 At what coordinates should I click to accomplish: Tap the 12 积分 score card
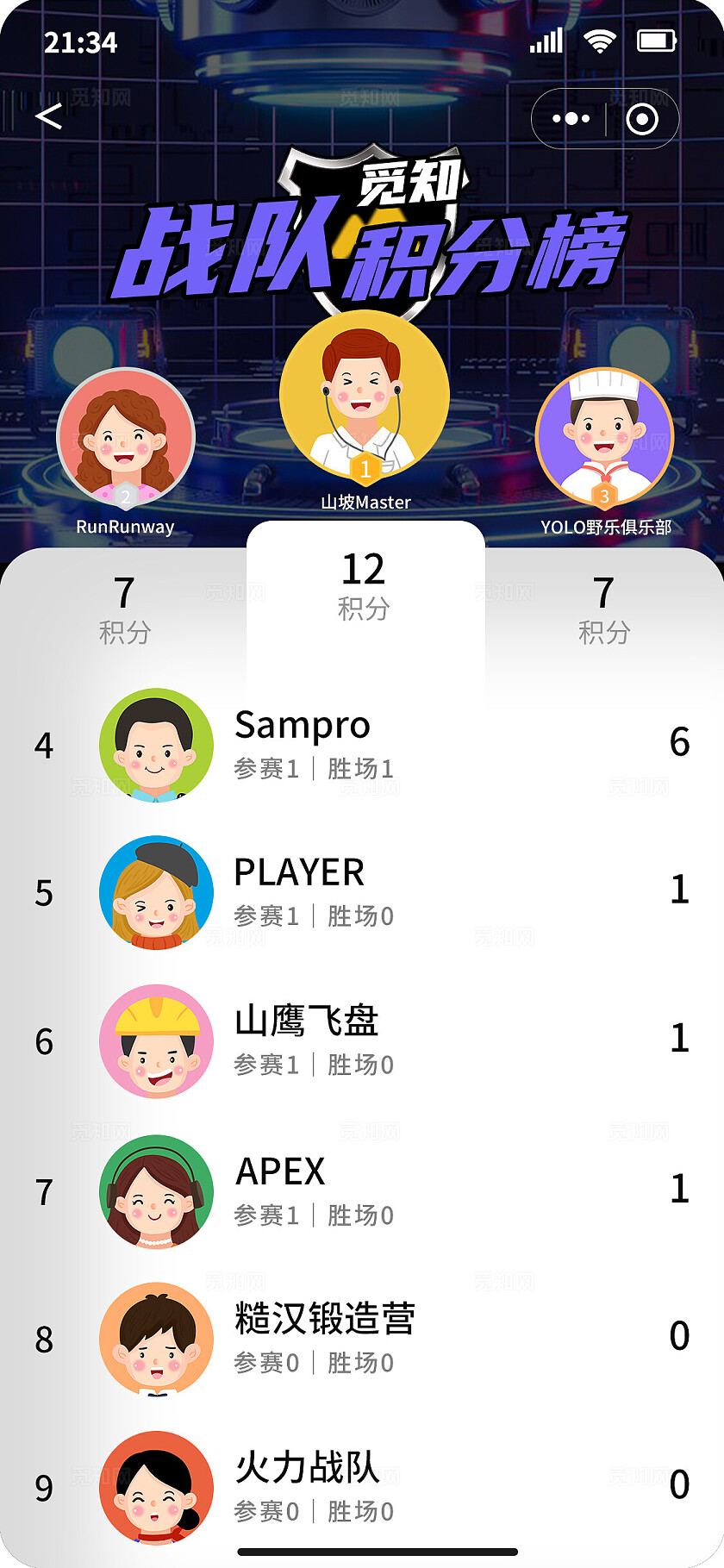(365, 586)
